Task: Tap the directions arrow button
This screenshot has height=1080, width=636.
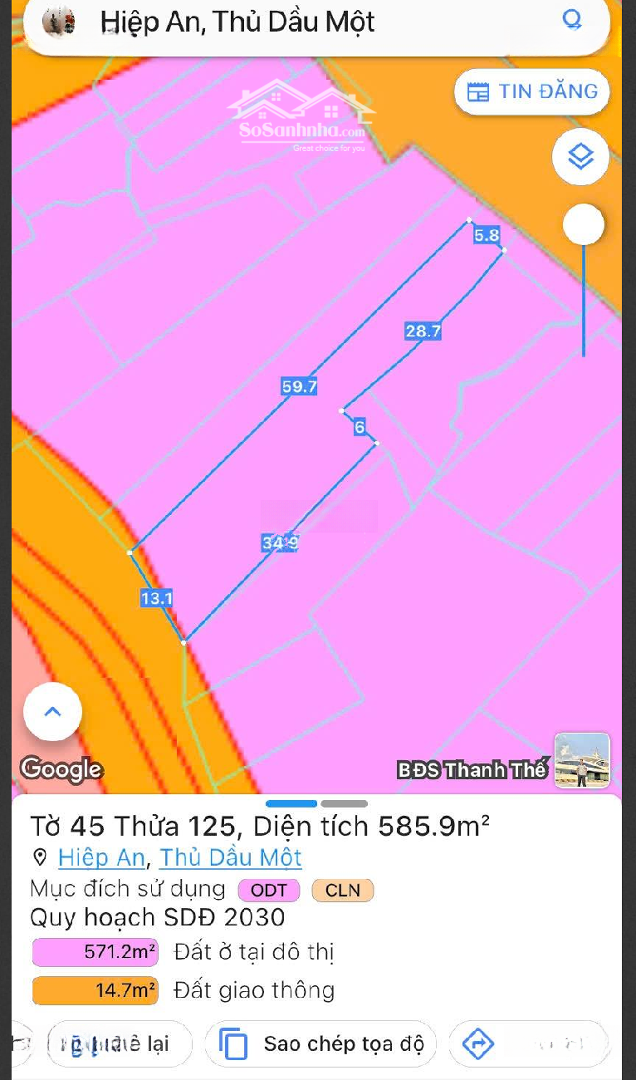Action: (478, 1044)
